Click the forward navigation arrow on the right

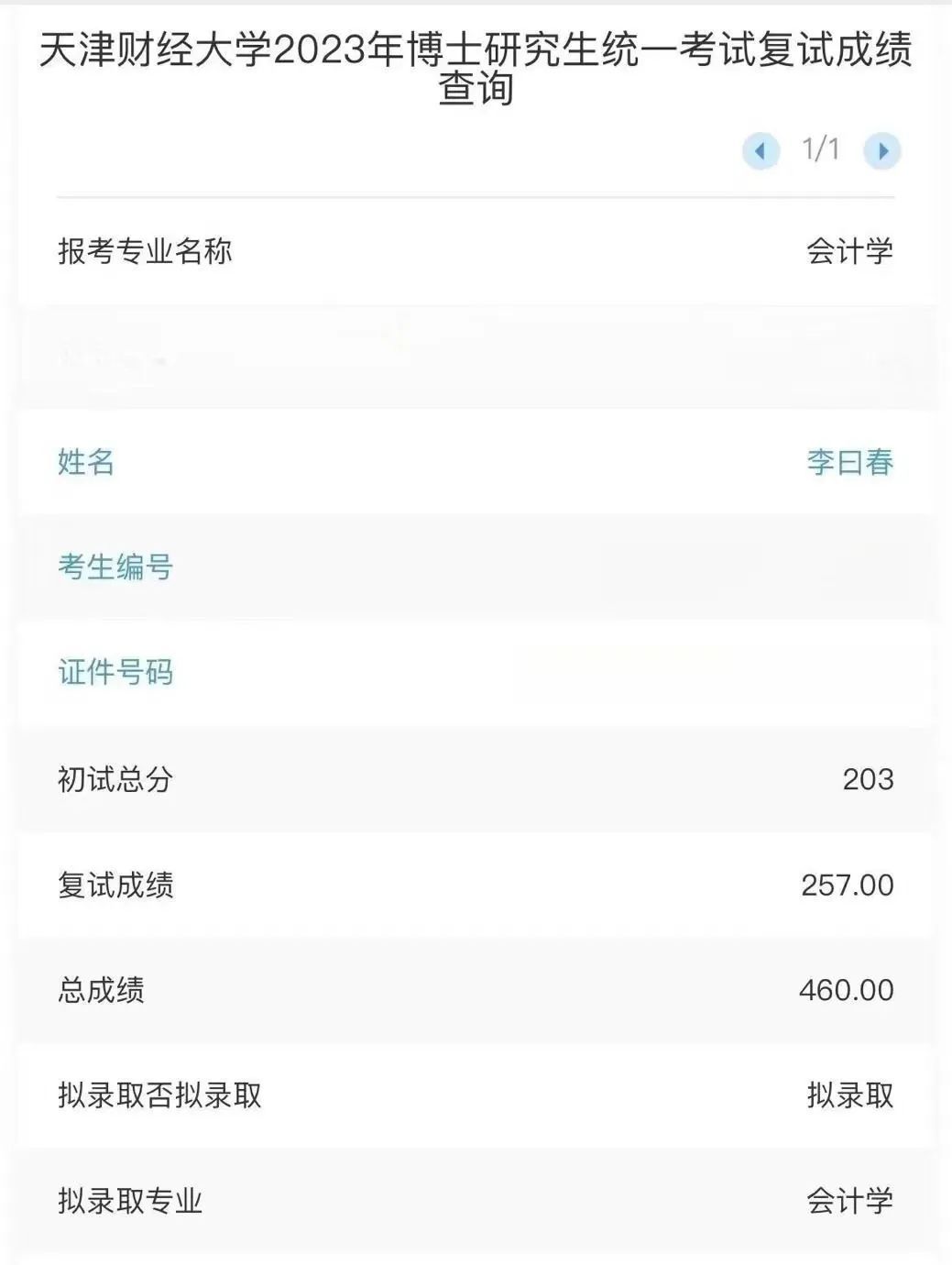click(x=881, y=151)
